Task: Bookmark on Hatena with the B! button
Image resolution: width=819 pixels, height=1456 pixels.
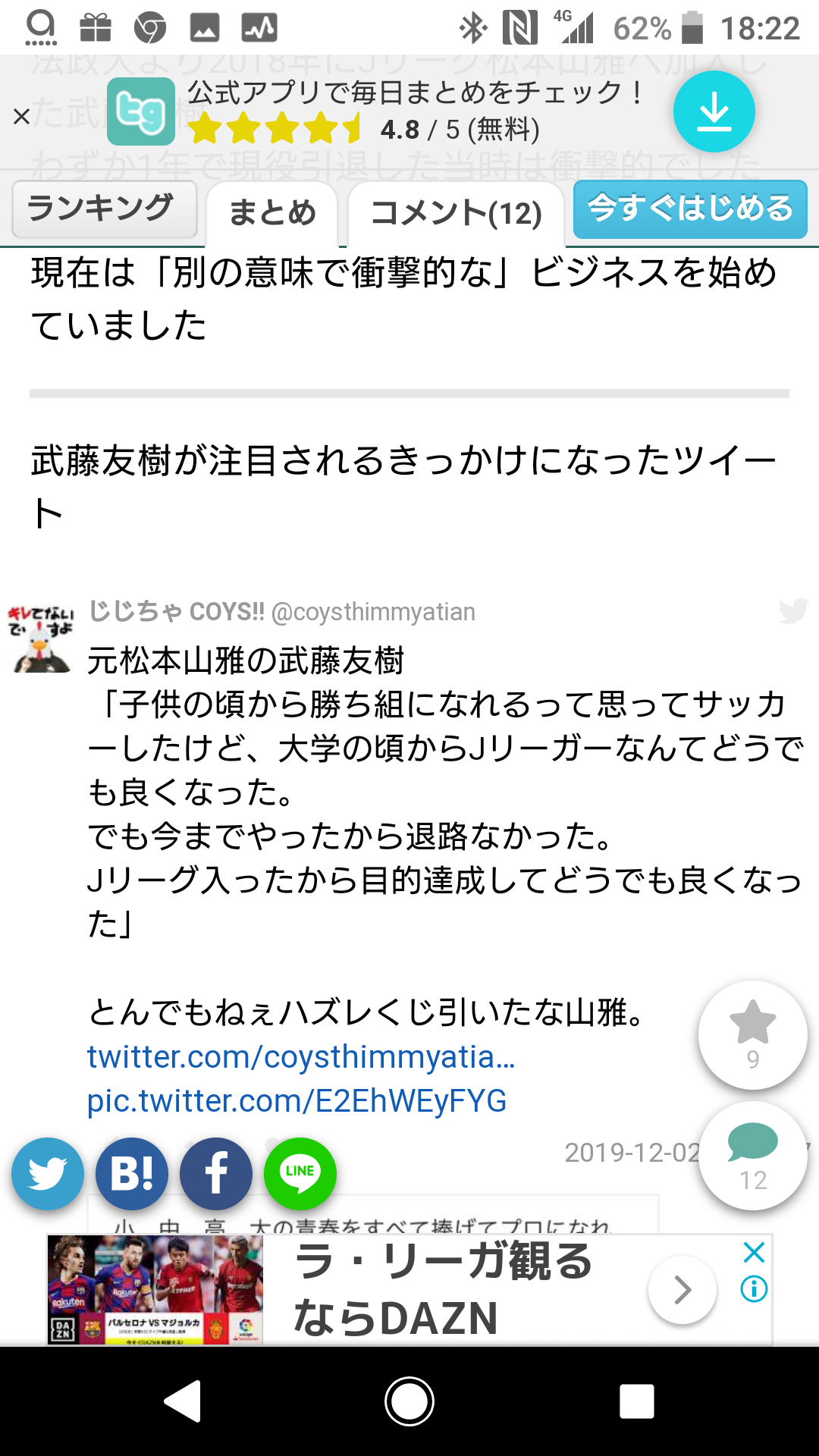Action: (x=132, y=1173)
